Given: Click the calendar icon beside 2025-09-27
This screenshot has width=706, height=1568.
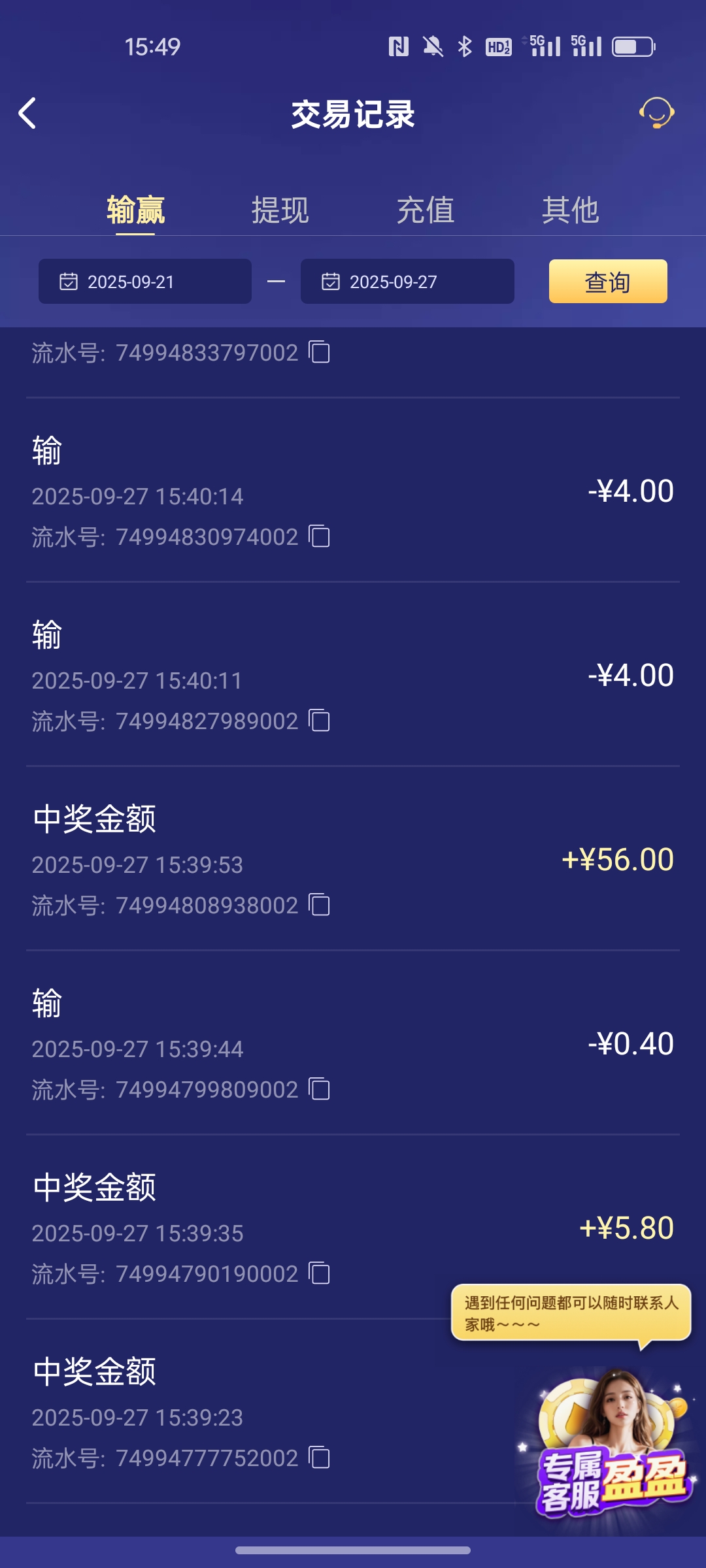Looking at the screenshot, I should point(331,281).
